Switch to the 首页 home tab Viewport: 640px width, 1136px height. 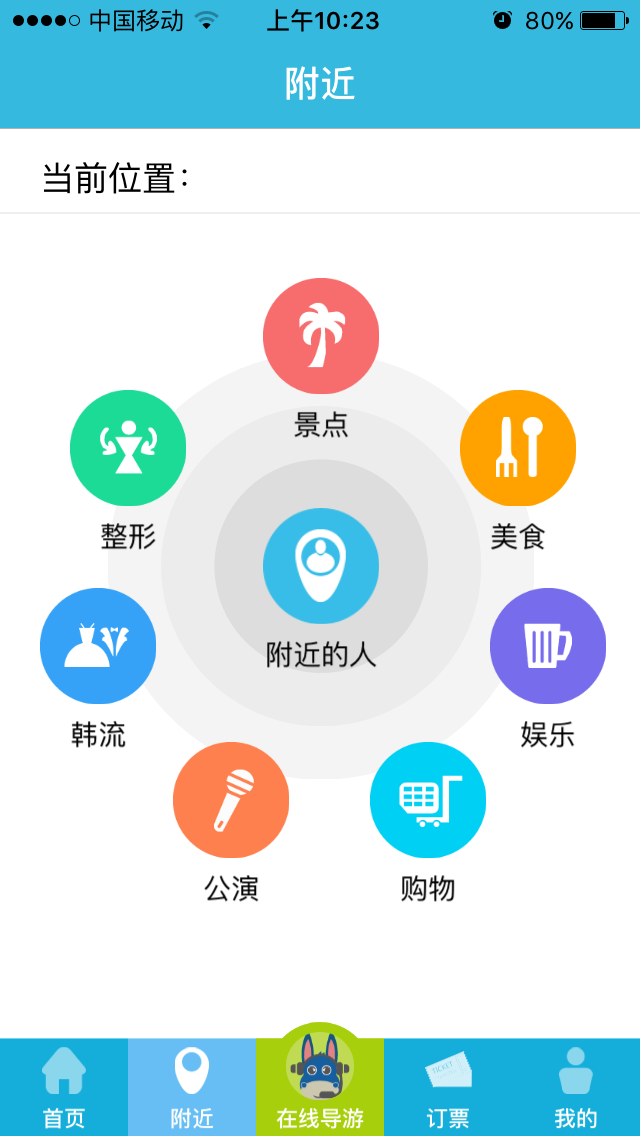pyautogui.click(x=64, y=1088)
